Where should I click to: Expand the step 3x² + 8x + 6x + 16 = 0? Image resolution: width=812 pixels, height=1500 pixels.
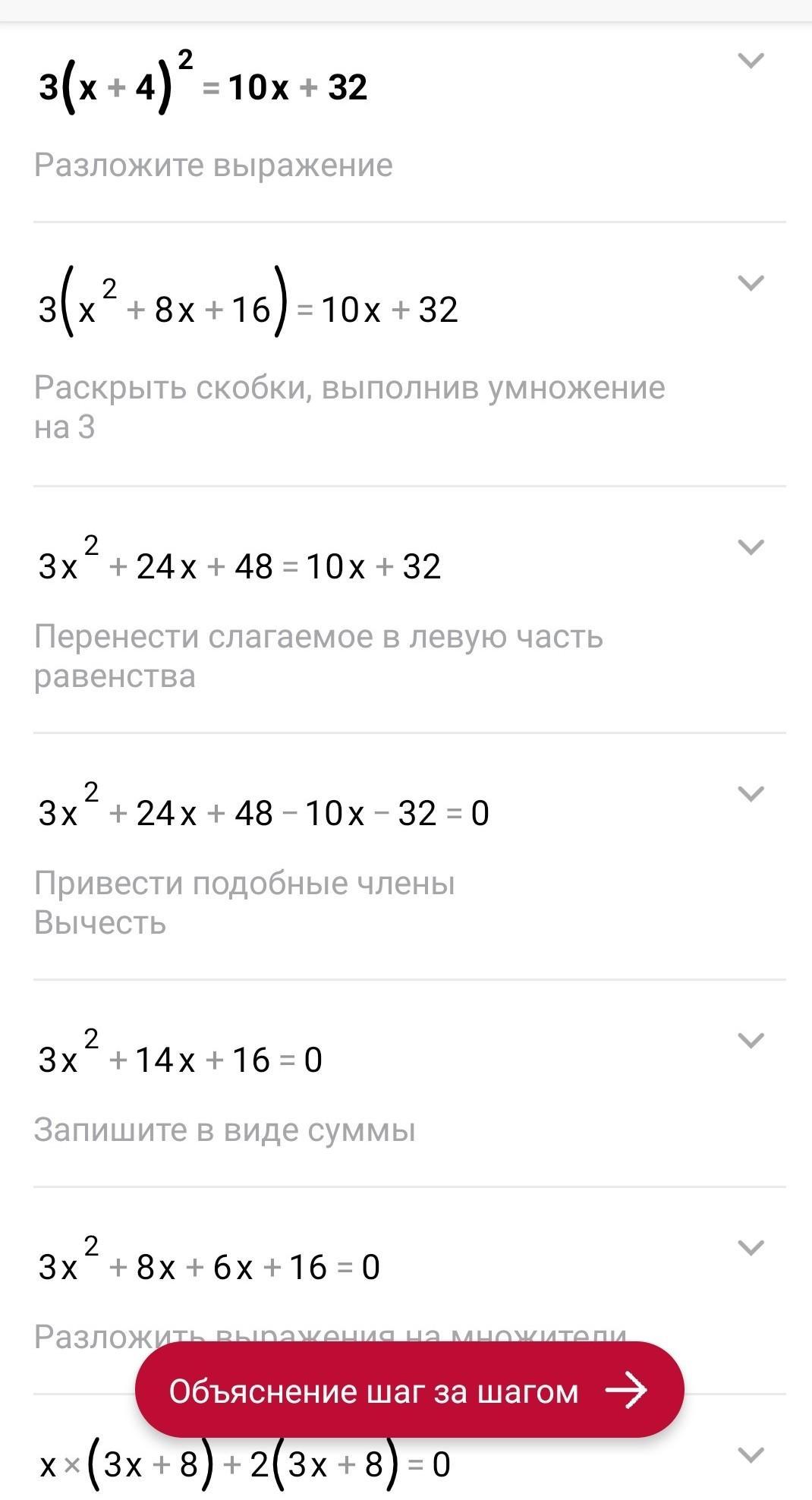point(751,1247)
